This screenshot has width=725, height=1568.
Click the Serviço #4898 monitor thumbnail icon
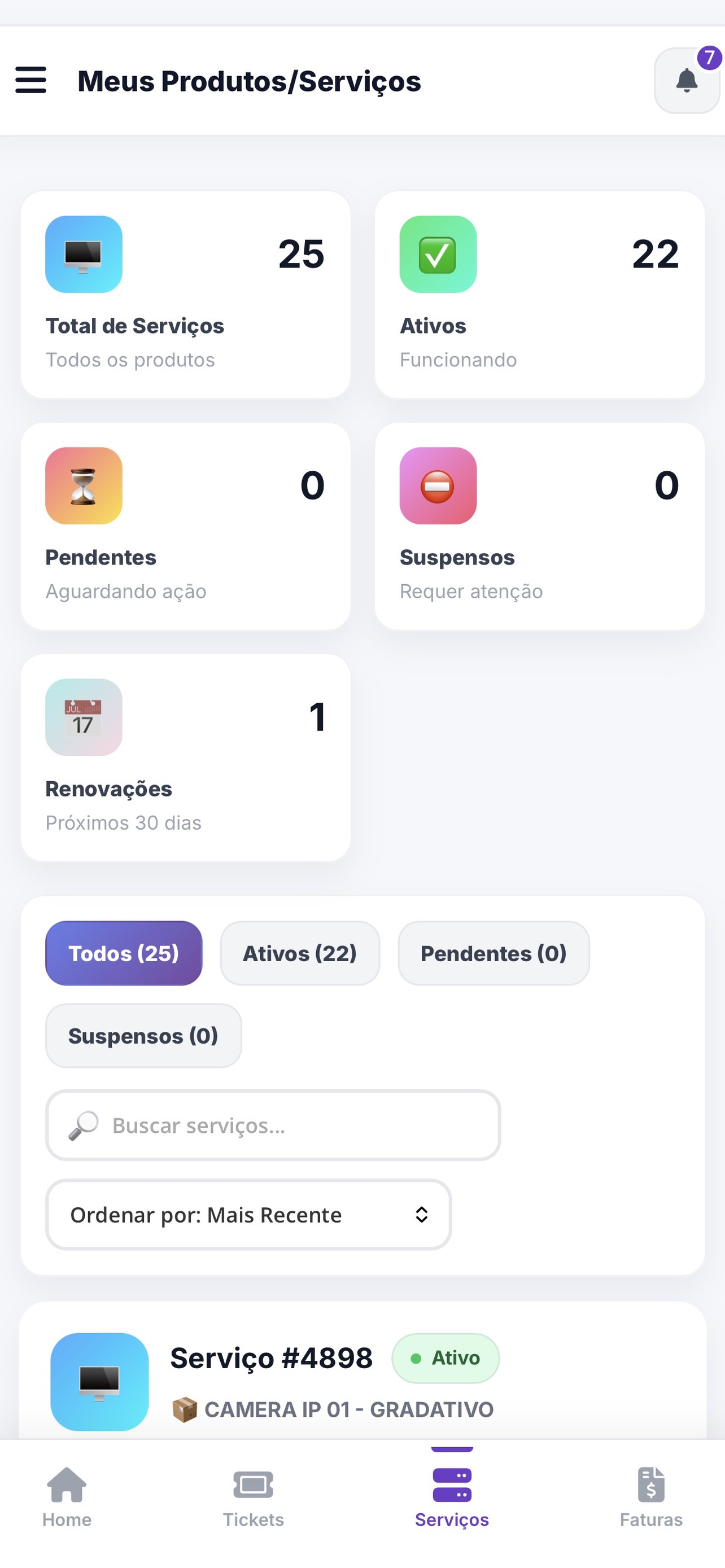pos(99,1382)
